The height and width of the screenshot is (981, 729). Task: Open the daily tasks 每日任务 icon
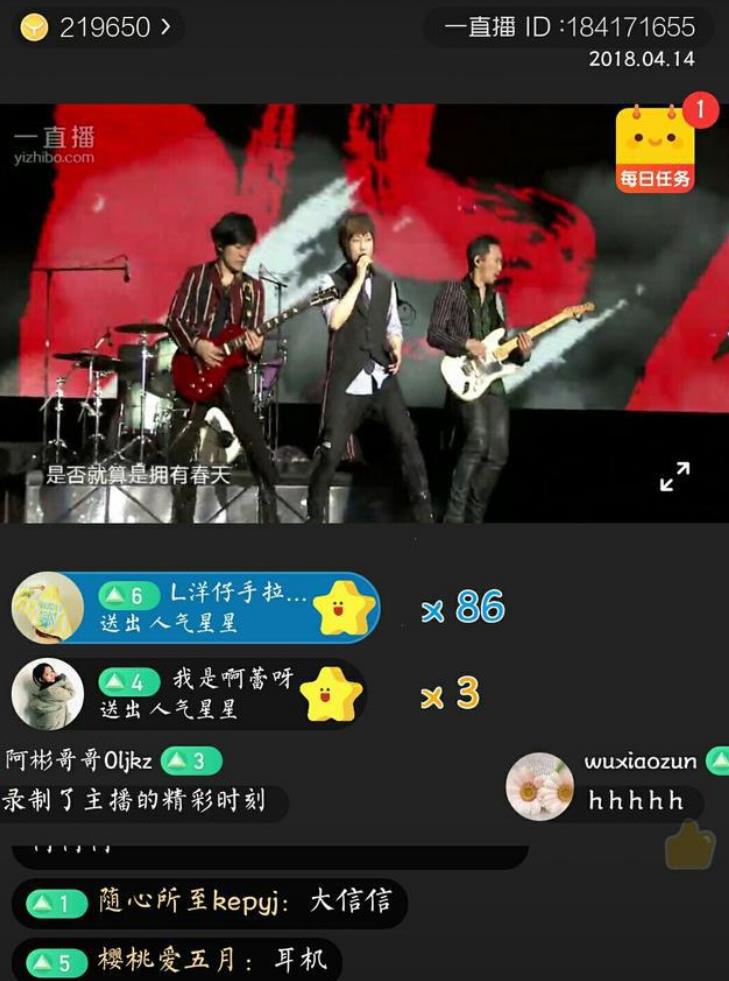[655, 149]
